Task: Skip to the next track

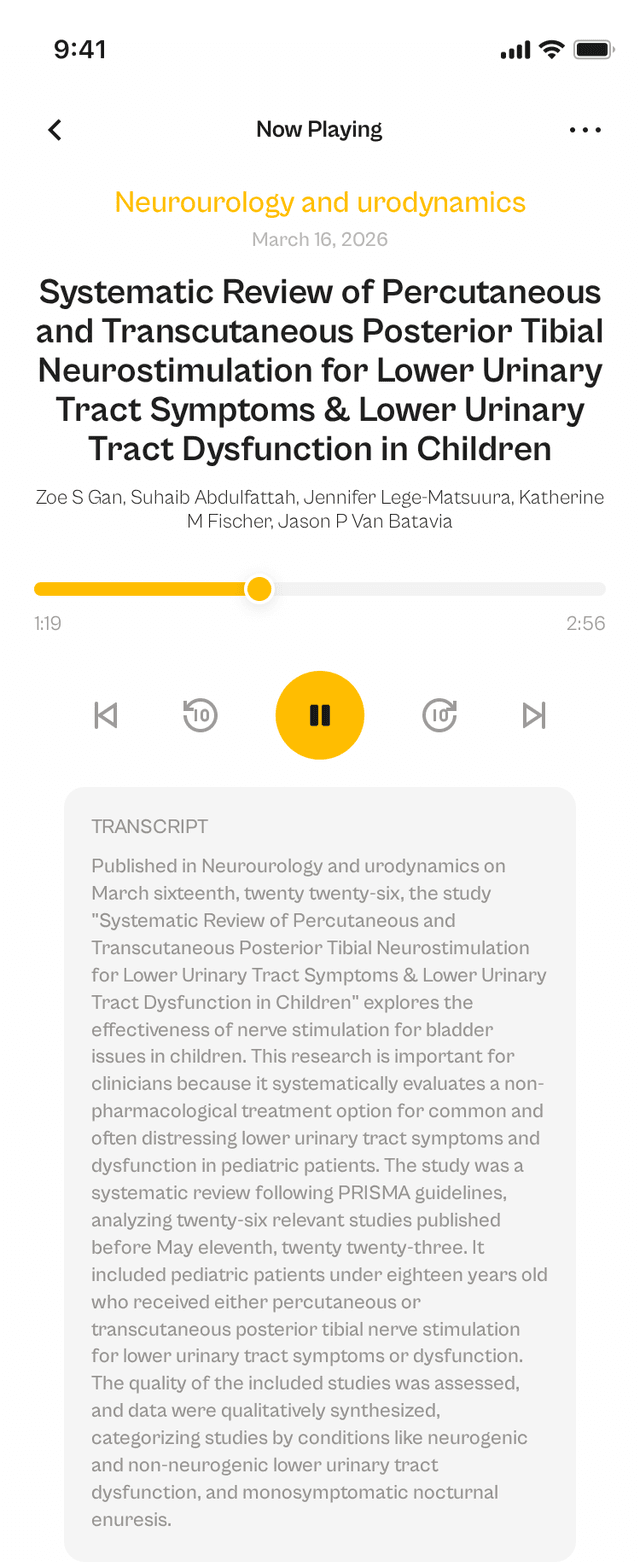Action: pyautogui.click(x=534, y=715)
